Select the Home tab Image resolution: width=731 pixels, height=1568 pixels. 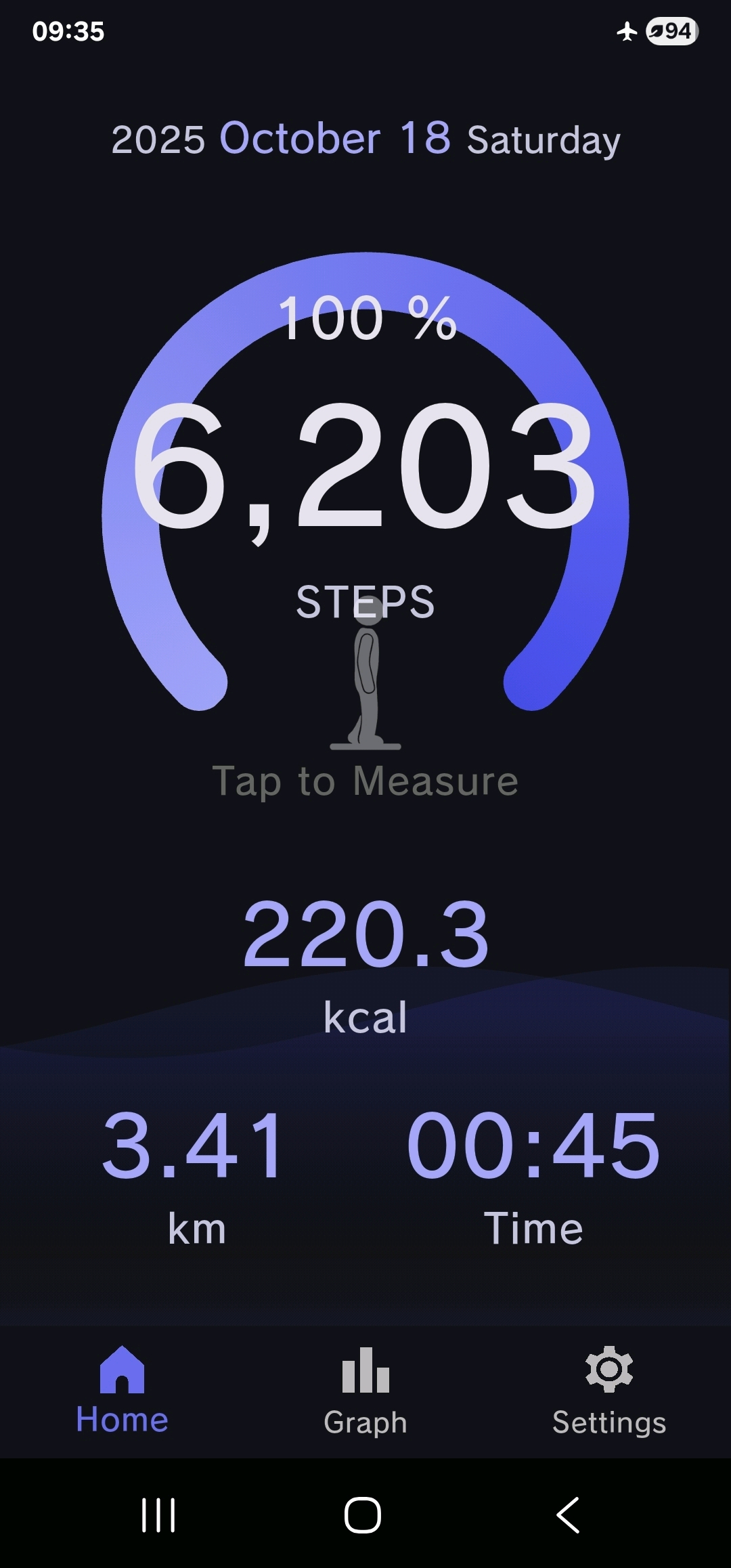[x=122, y=1391]
